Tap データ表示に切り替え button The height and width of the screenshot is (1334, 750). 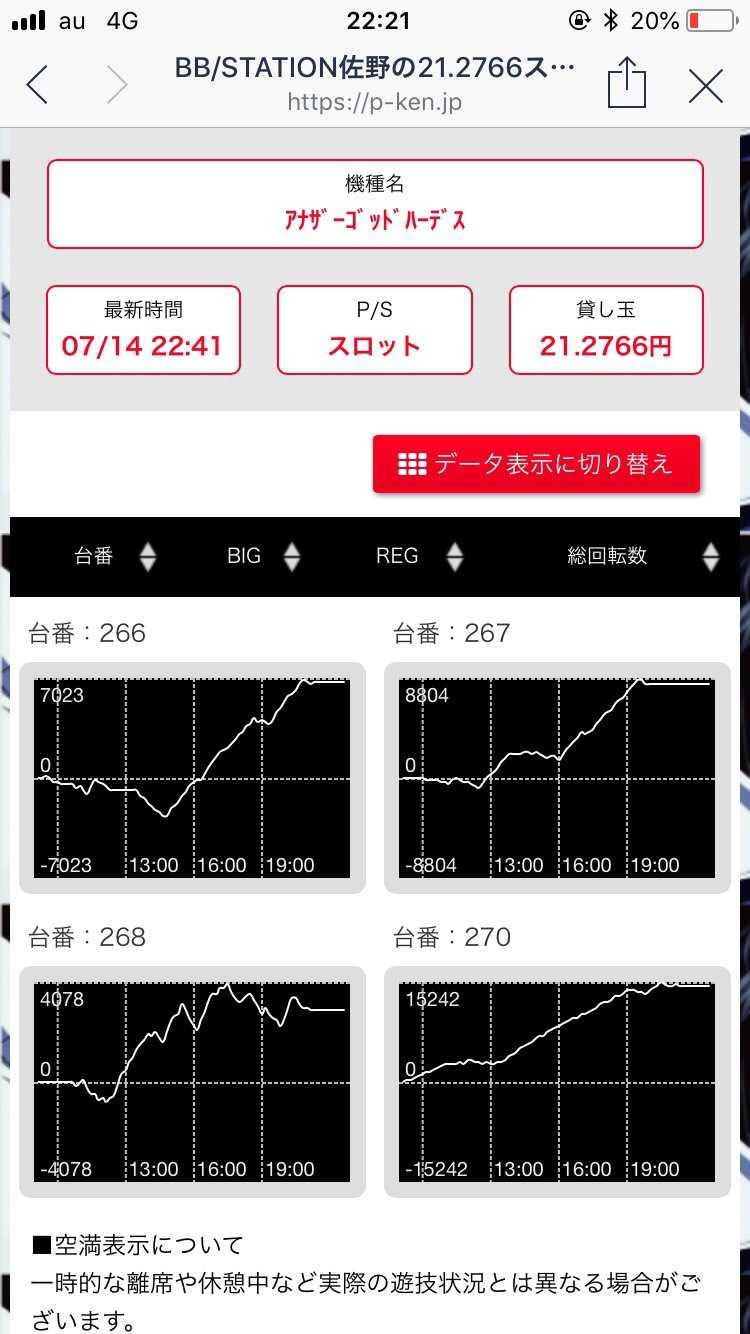536,464
